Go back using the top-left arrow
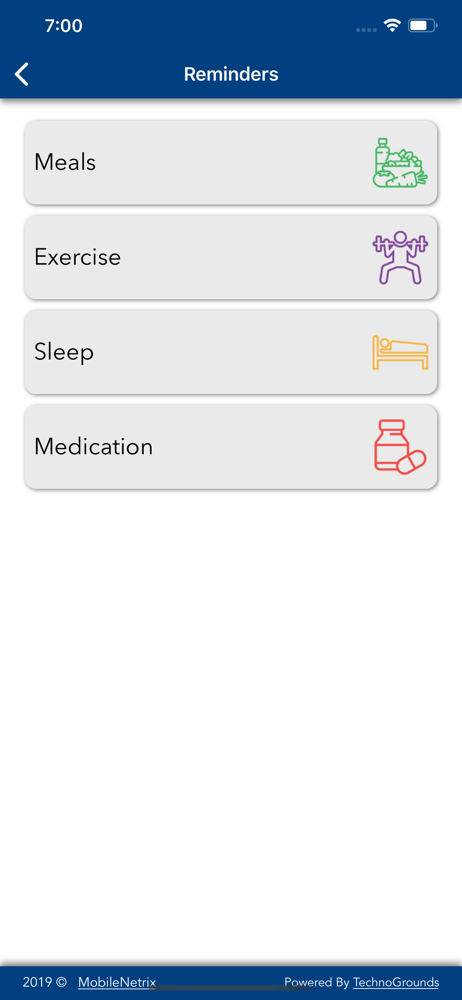Screen dimensions: 462x1000 point(22,75)
